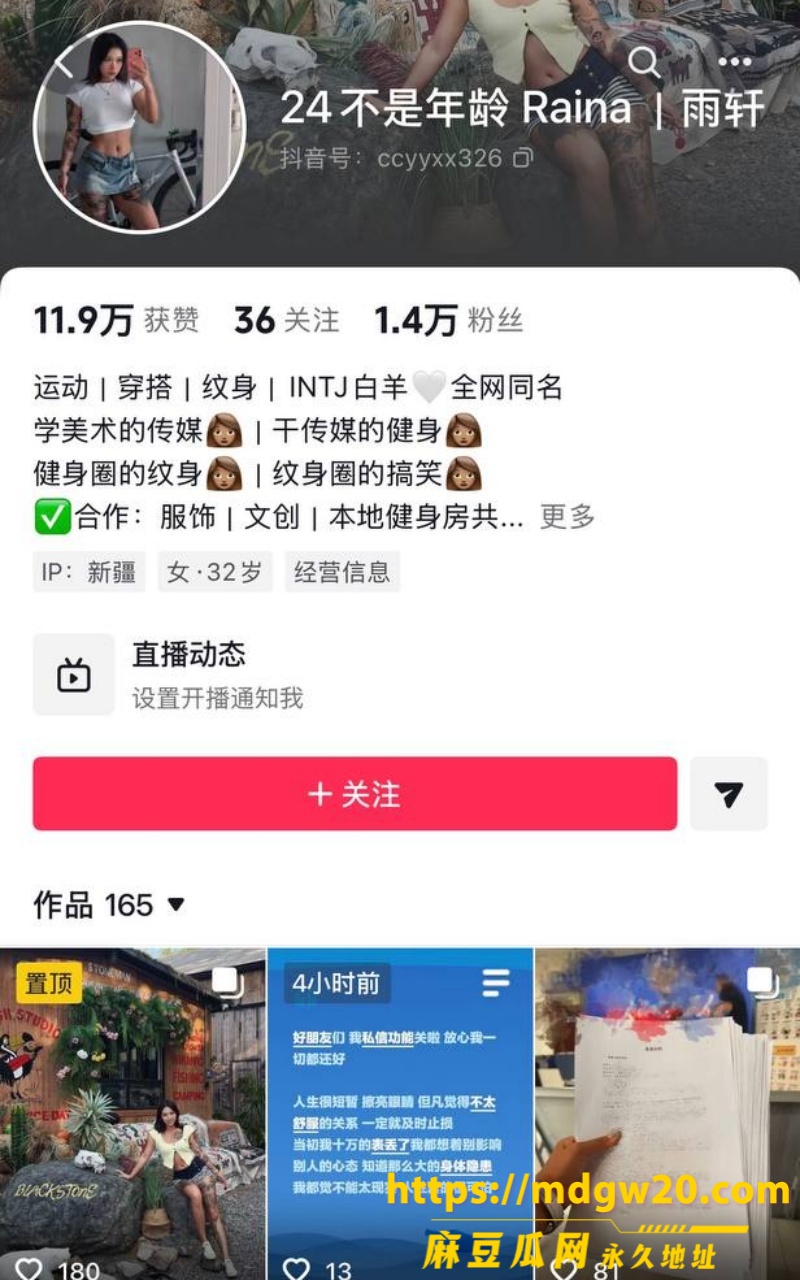Open the post from 4小时前
Screen dimensions: 800x1280
pyautogui.click(x=400, y=1114)
